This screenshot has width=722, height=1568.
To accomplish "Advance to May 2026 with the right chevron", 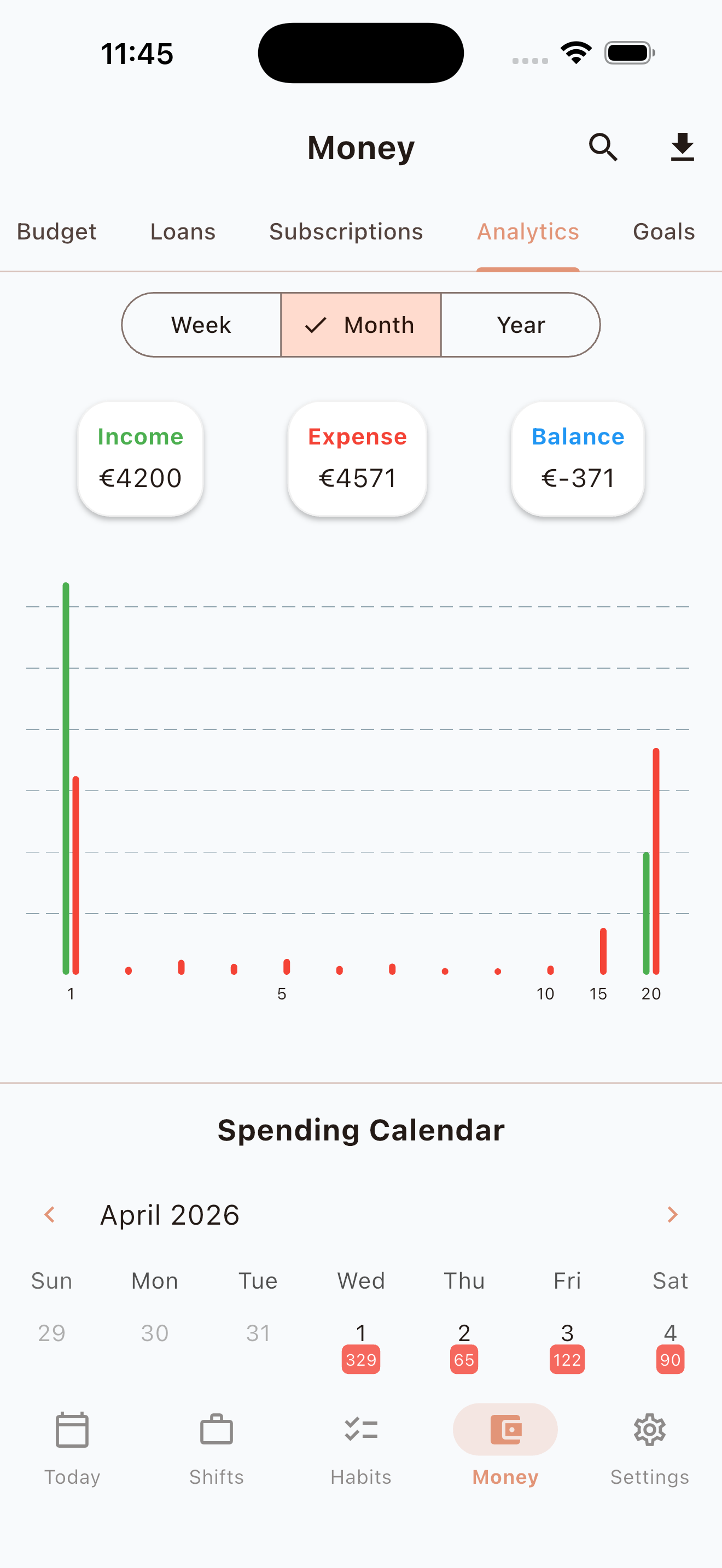I will coord(672,1214).
